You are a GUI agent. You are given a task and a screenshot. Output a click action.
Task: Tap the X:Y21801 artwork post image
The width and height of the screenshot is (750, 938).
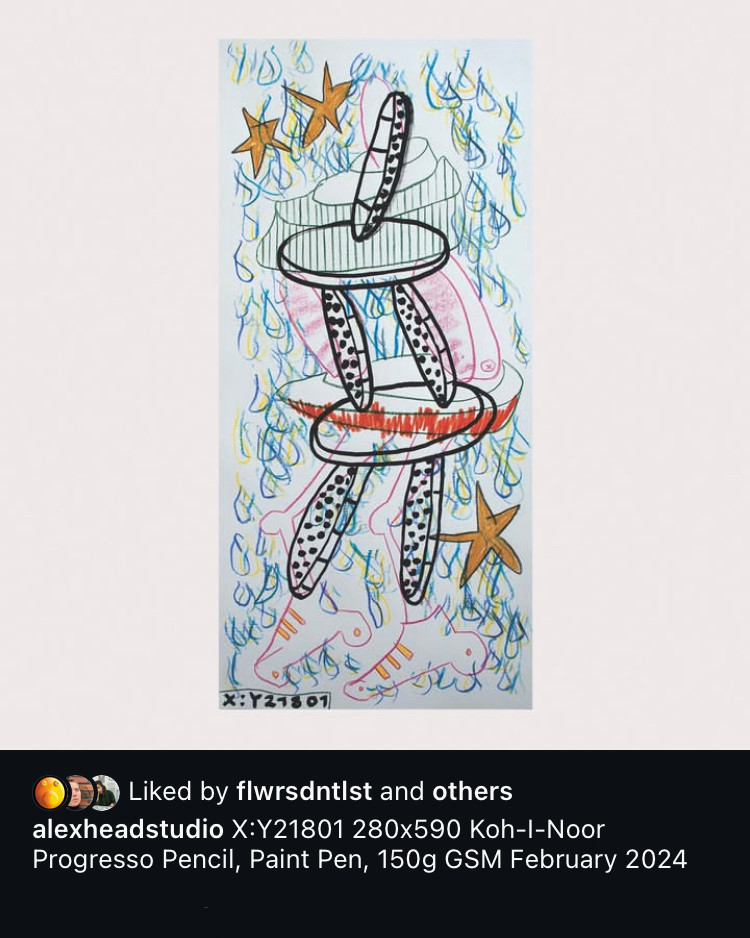[375, 375]
